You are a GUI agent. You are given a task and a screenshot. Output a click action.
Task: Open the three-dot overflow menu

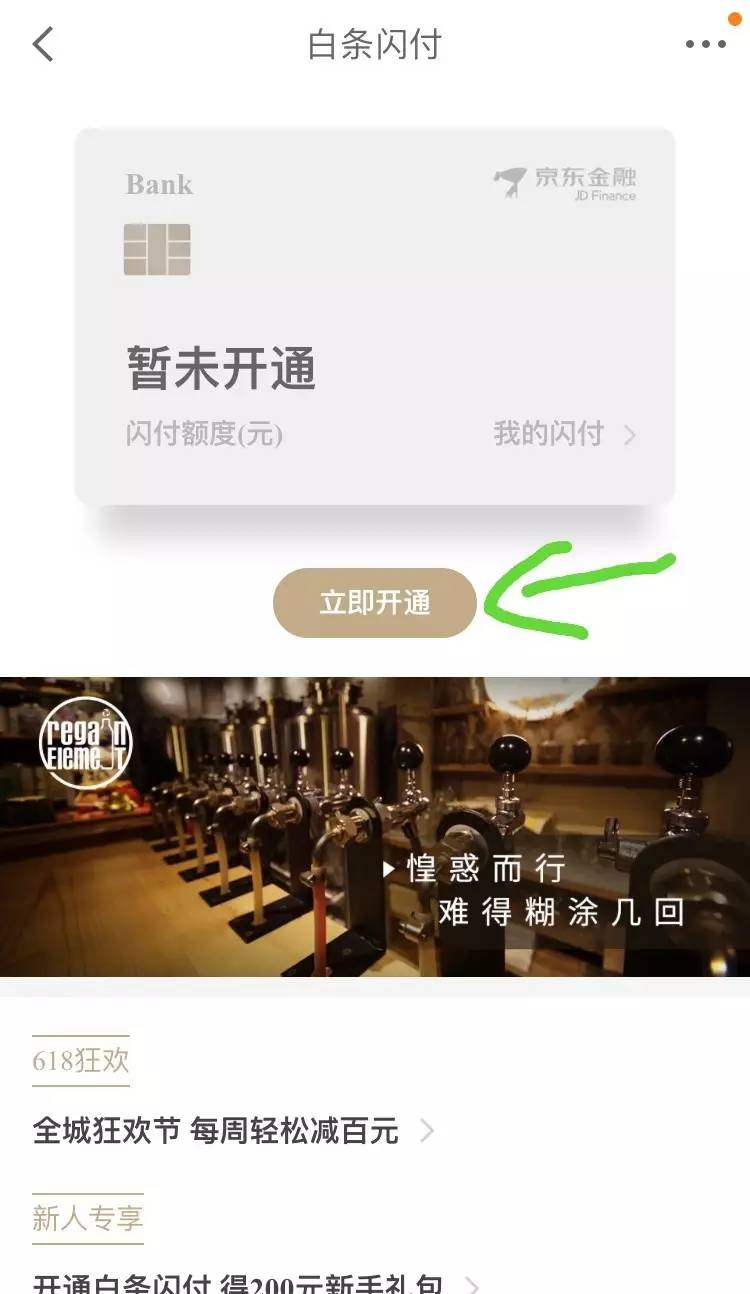tap(706, 44)
